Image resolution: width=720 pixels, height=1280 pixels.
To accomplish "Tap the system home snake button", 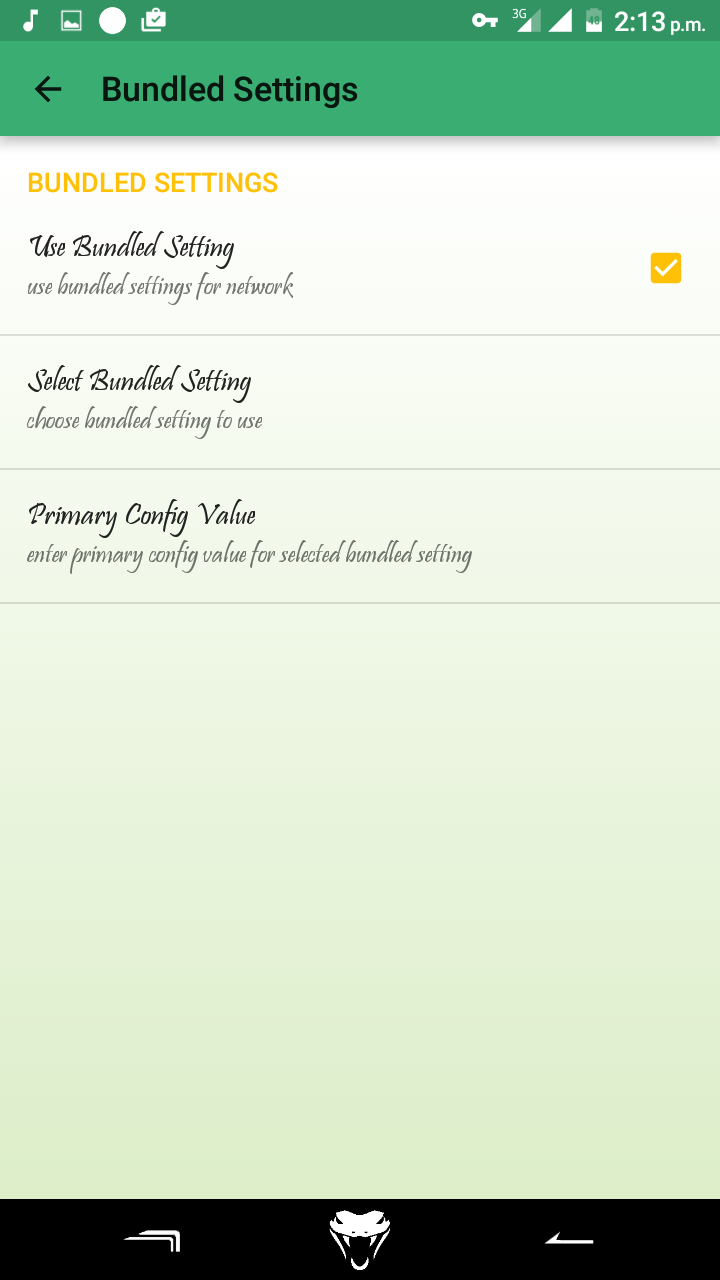I will pyautogui.click(x=360, y=1239).
